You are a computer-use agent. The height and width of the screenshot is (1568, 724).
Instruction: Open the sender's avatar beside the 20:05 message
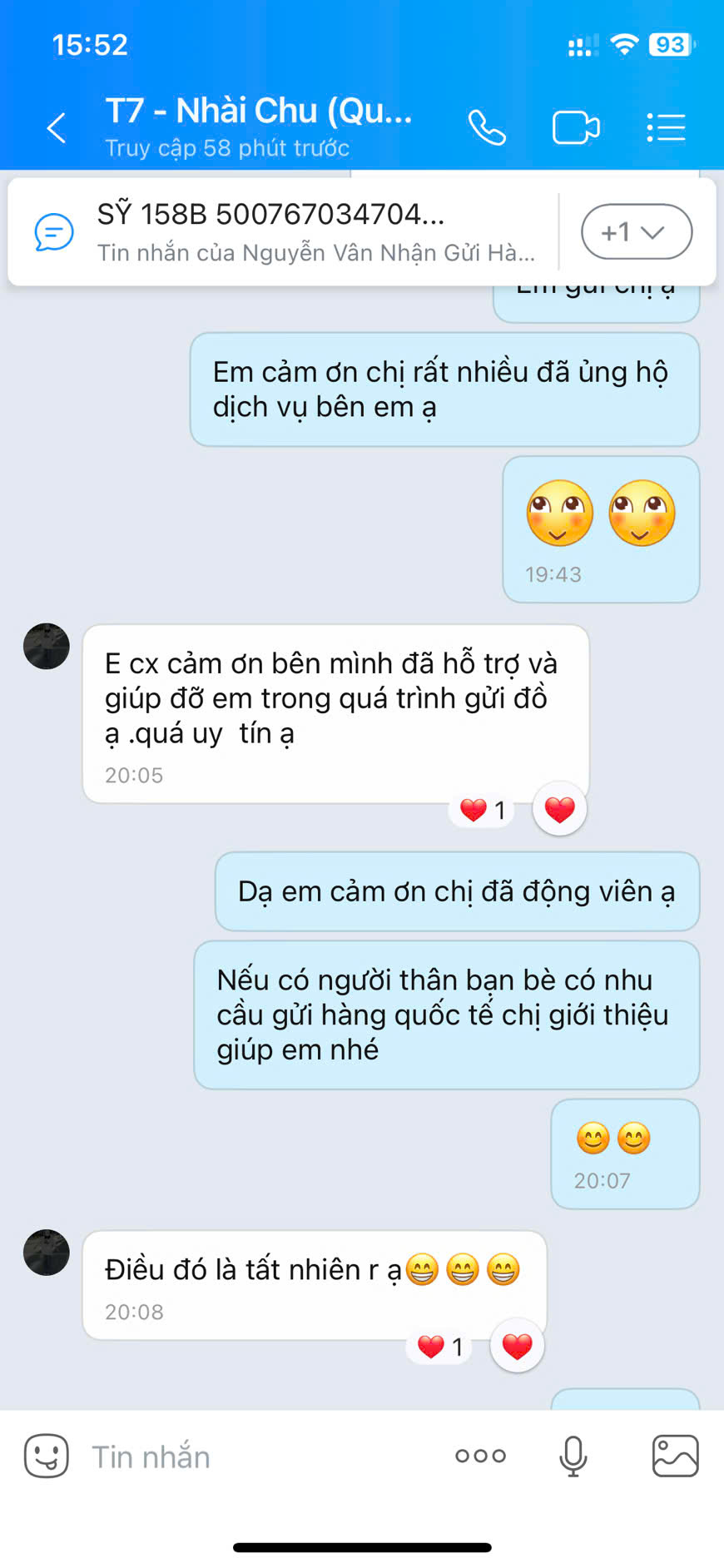pyautogui.click(x=47, y=647)
